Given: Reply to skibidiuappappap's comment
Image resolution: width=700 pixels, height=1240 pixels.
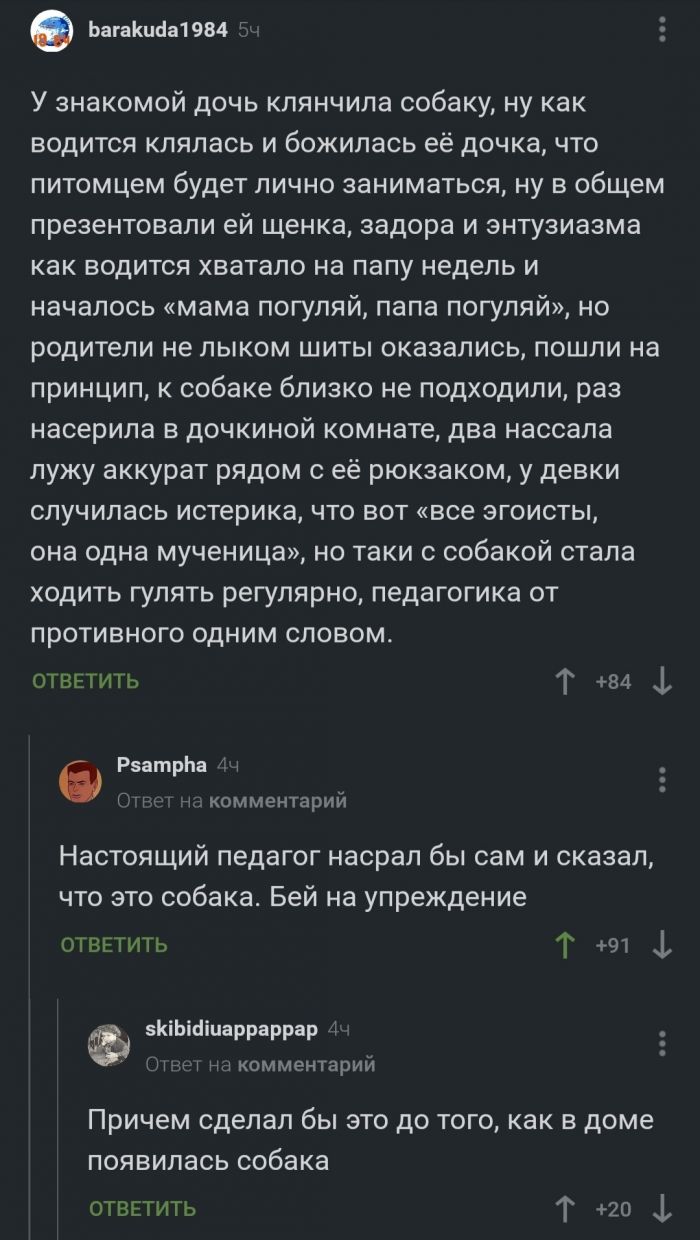Looking at the screenshot, I should tap(142, 1209).
